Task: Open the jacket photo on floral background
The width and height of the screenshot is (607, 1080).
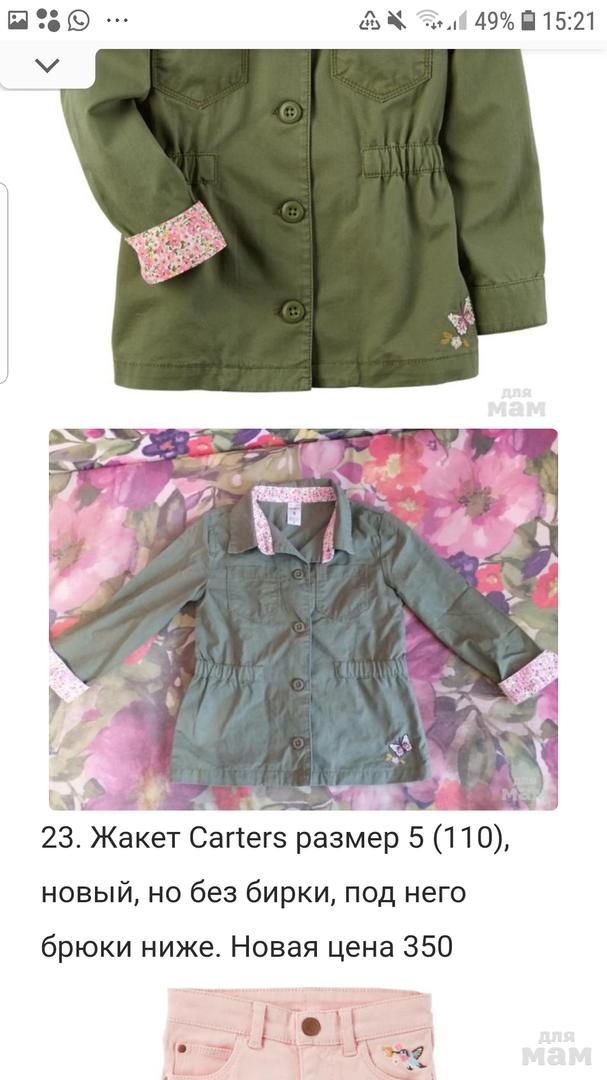Action: [x=303, y=619]
